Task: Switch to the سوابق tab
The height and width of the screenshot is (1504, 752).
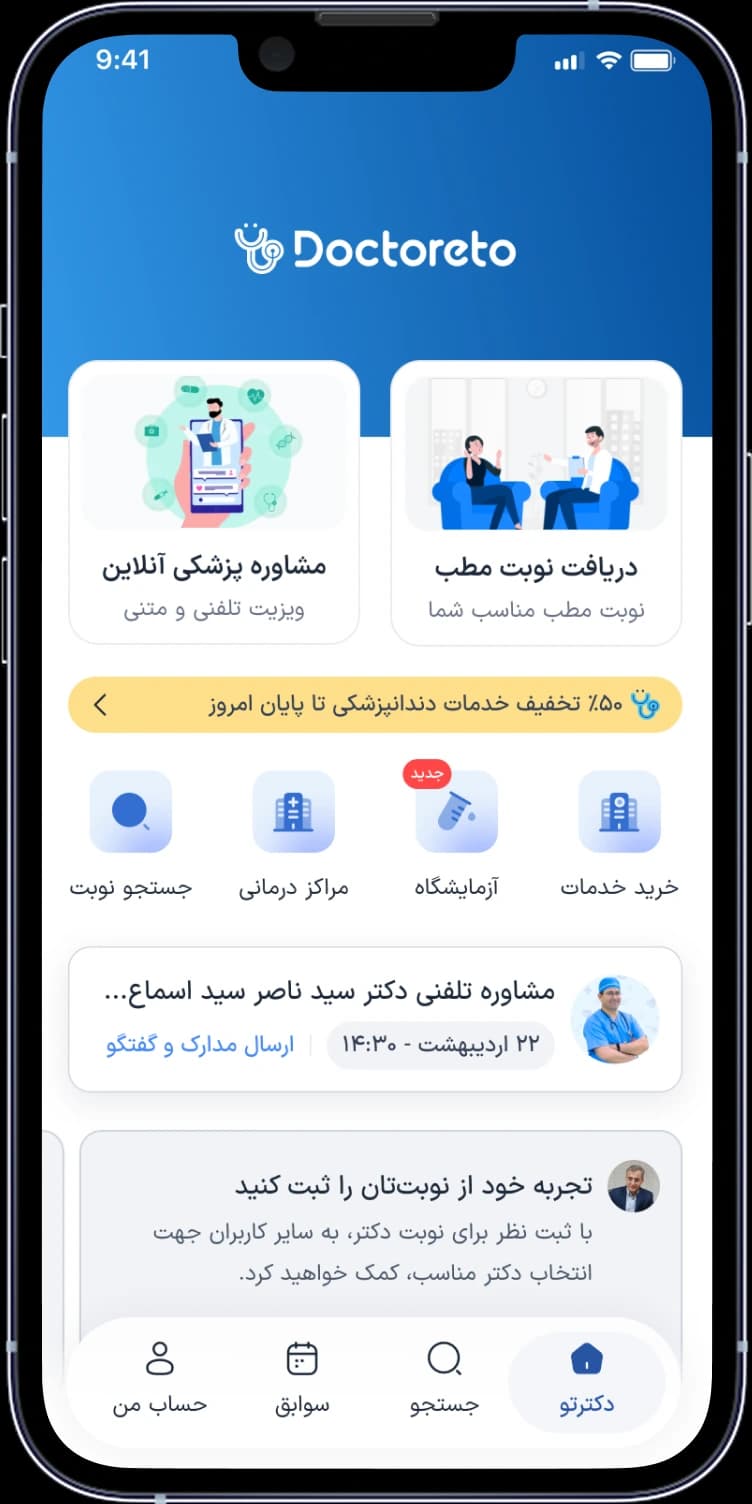Action: coord(302,1381)
